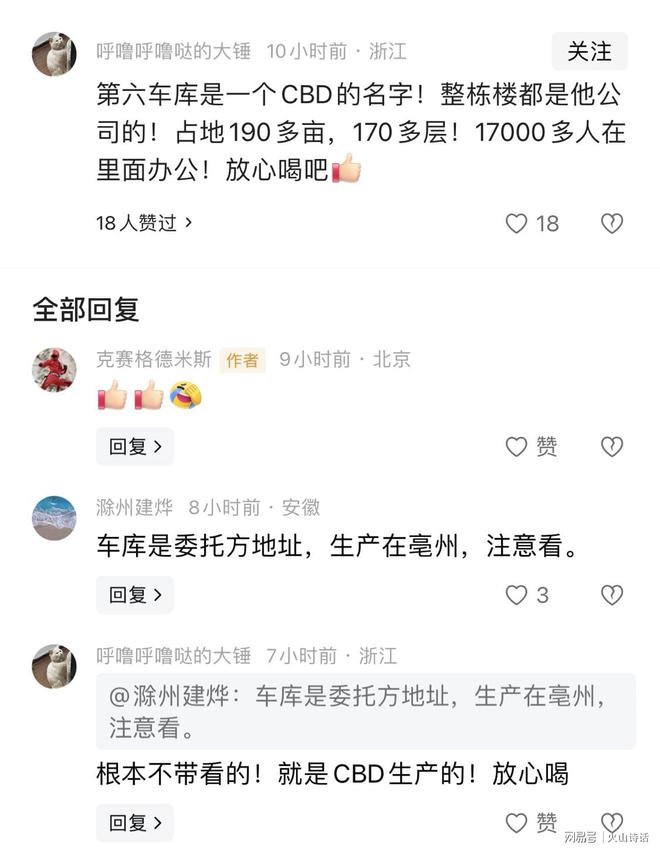Open the quoted @滁州建烨 comment box
660x849 pixels.
pos(365,711)
